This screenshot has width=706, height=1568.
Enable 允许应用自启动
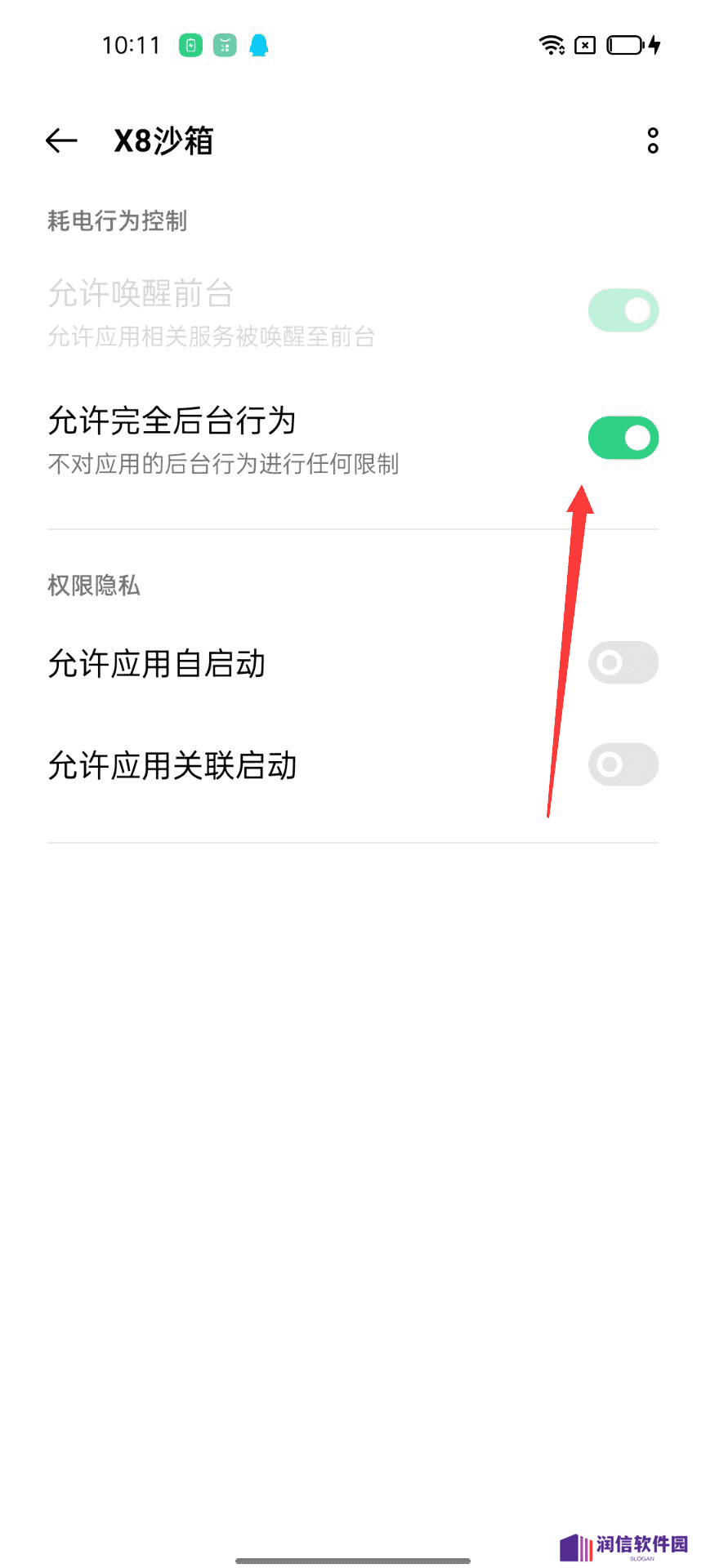tap(623, 662)
